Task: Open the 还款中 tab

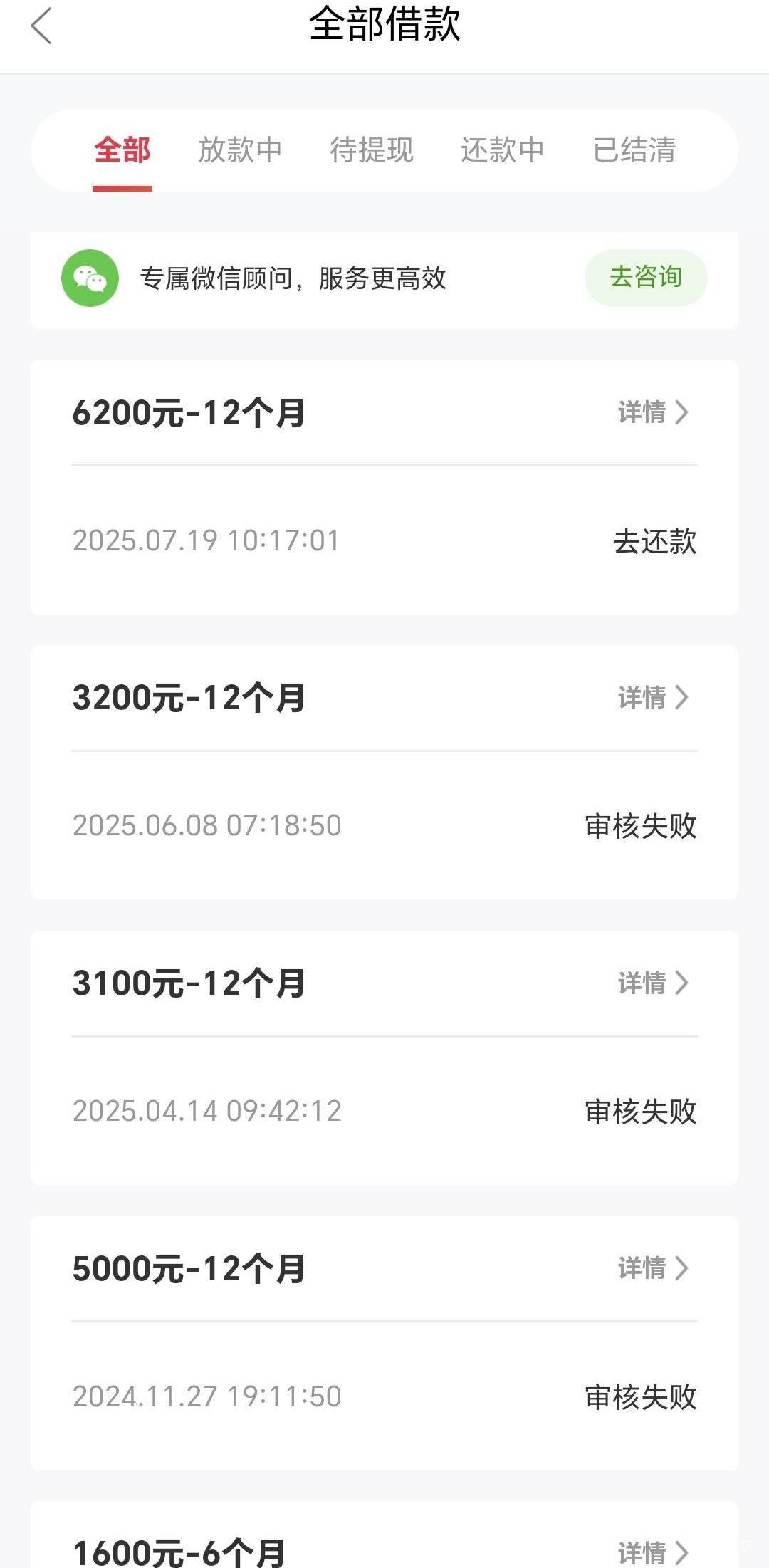Action: click(x=503, y=150)
